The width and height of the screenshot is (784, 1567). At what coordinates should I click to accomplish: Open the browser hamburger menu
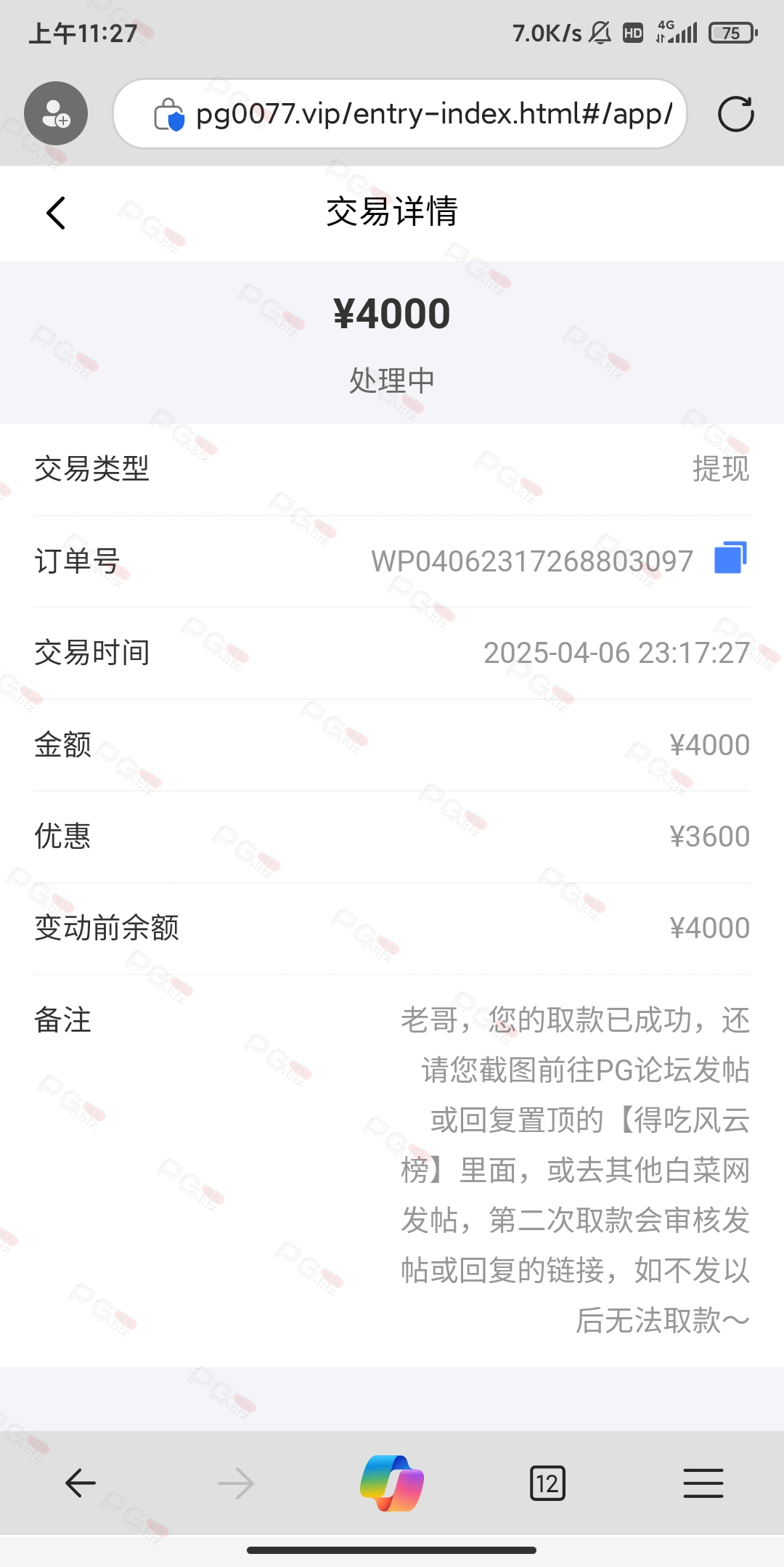click(x=703, y=1483)
